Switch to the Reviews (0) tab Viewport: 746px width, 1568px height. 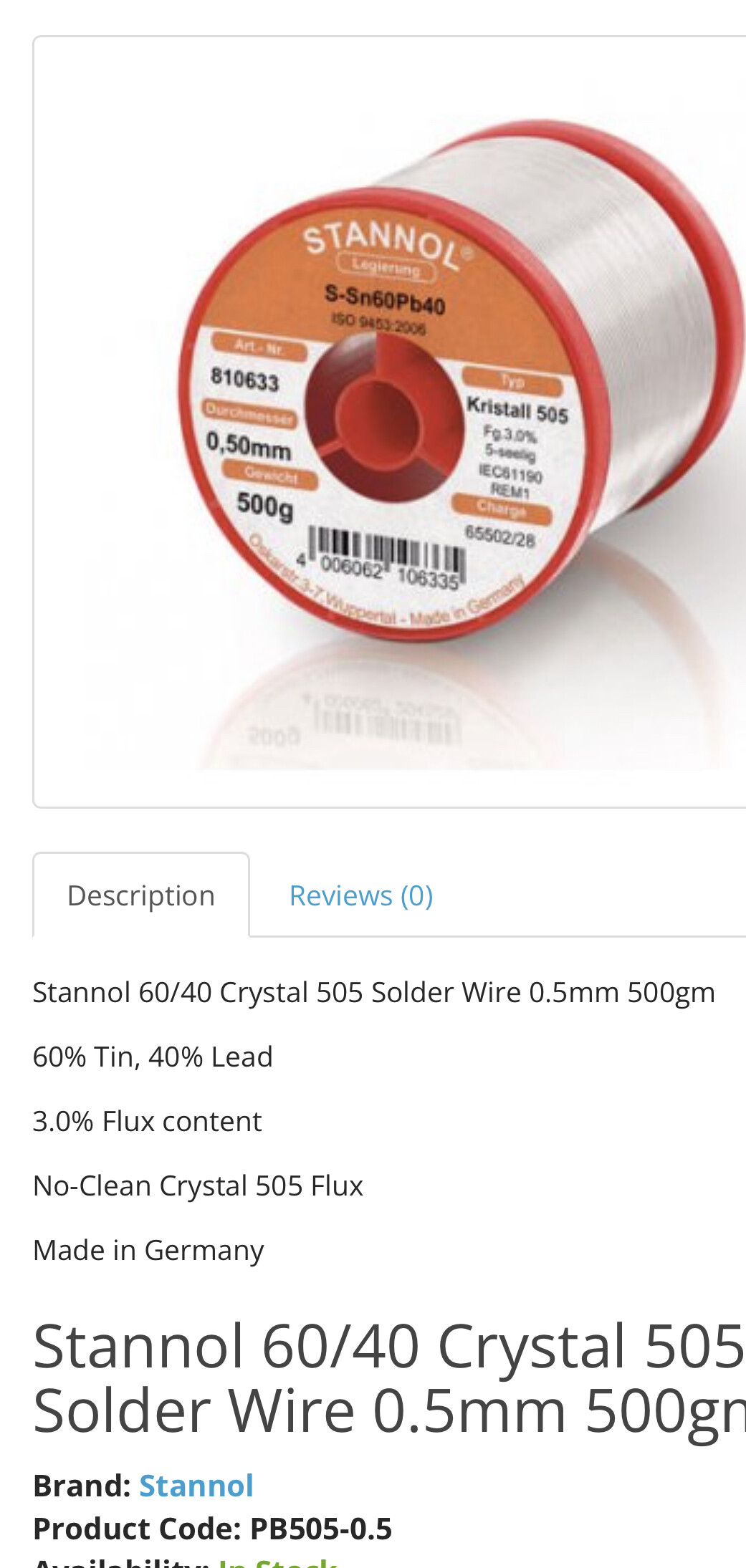(361, 895)
